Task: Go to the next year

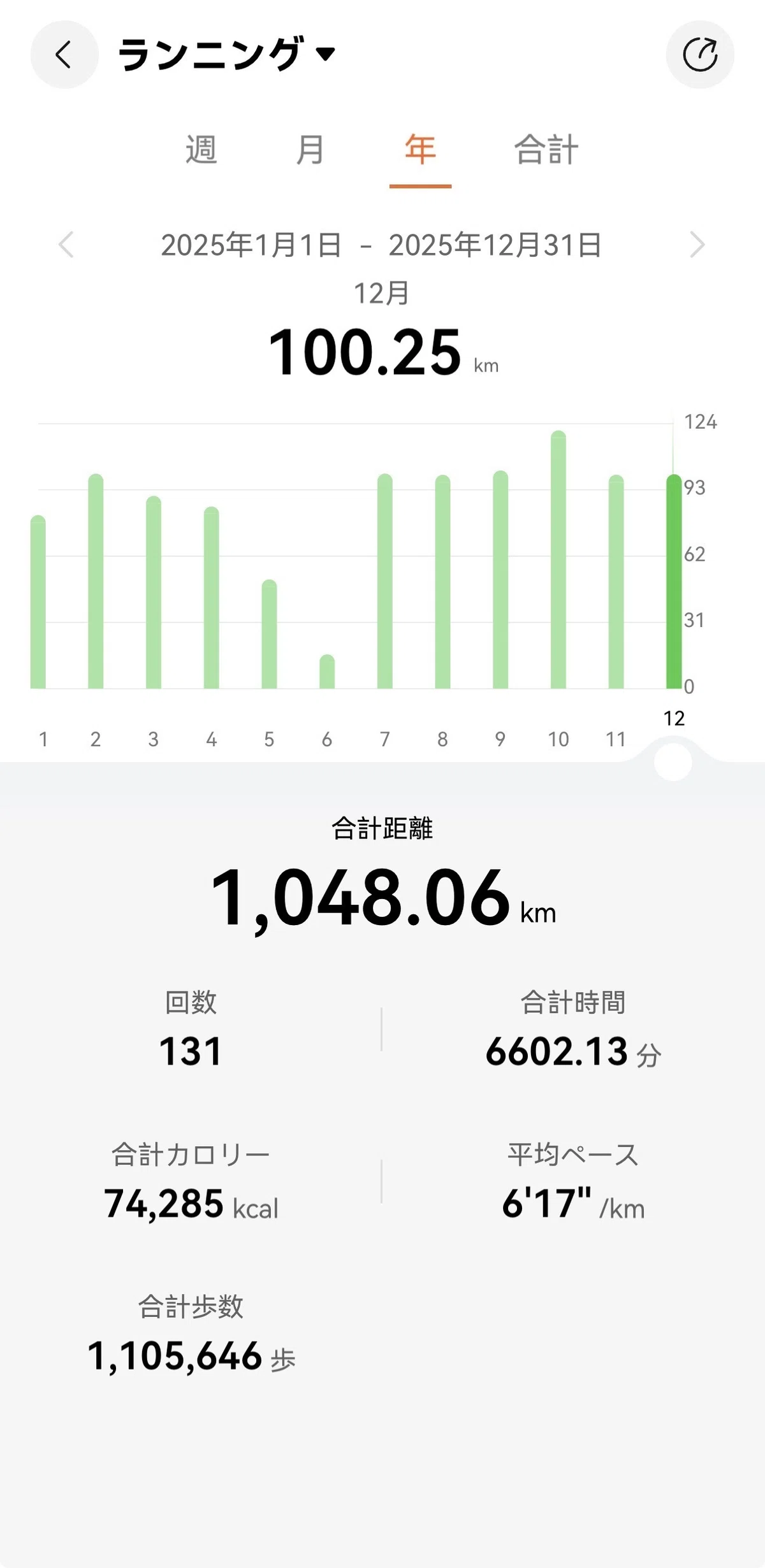Action: click(x=697, y=245)
